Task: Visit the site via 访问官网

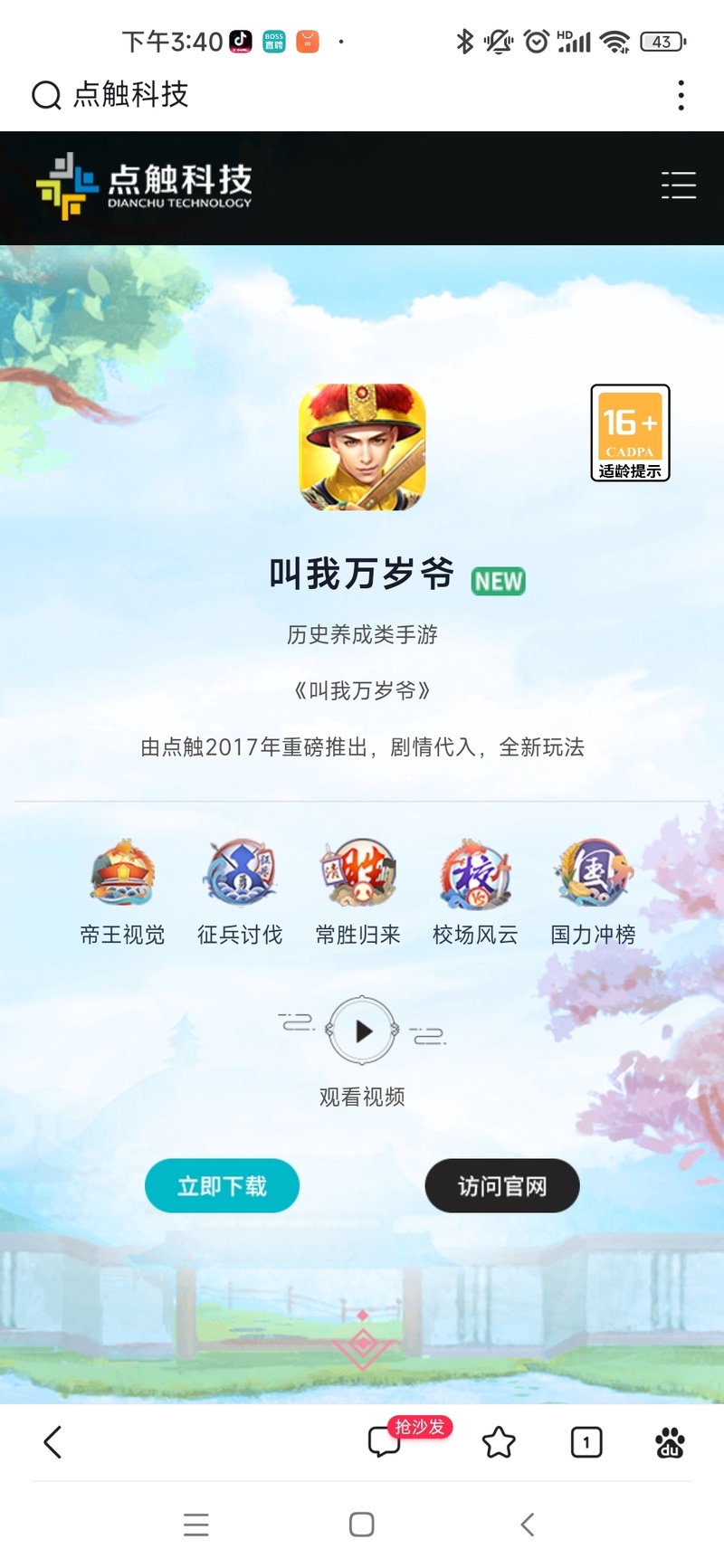Action: (x=502, y=1185)
